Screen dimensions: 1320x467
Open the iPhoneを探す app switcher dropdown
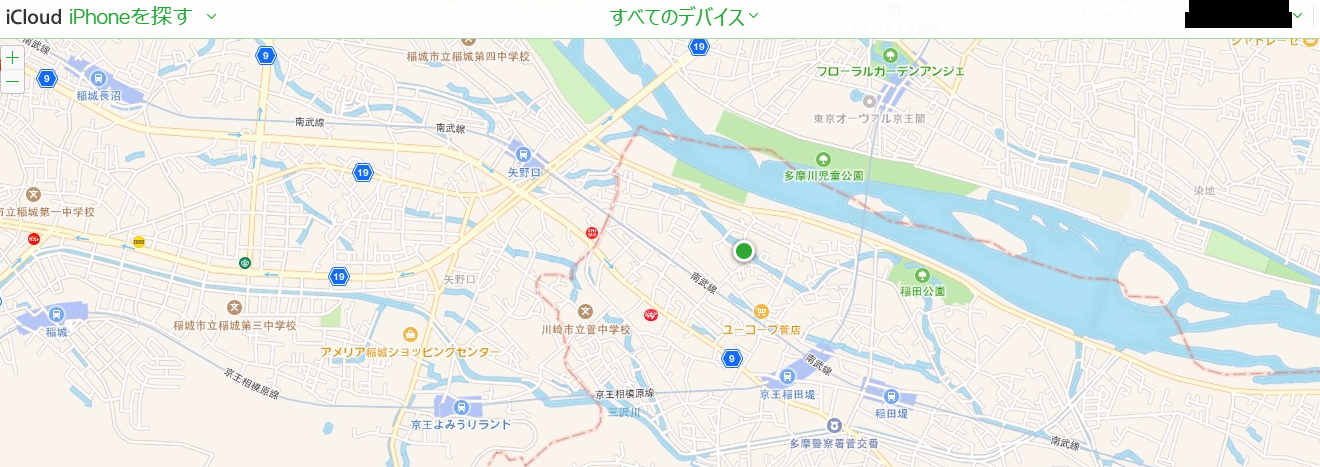coord(211,17)
